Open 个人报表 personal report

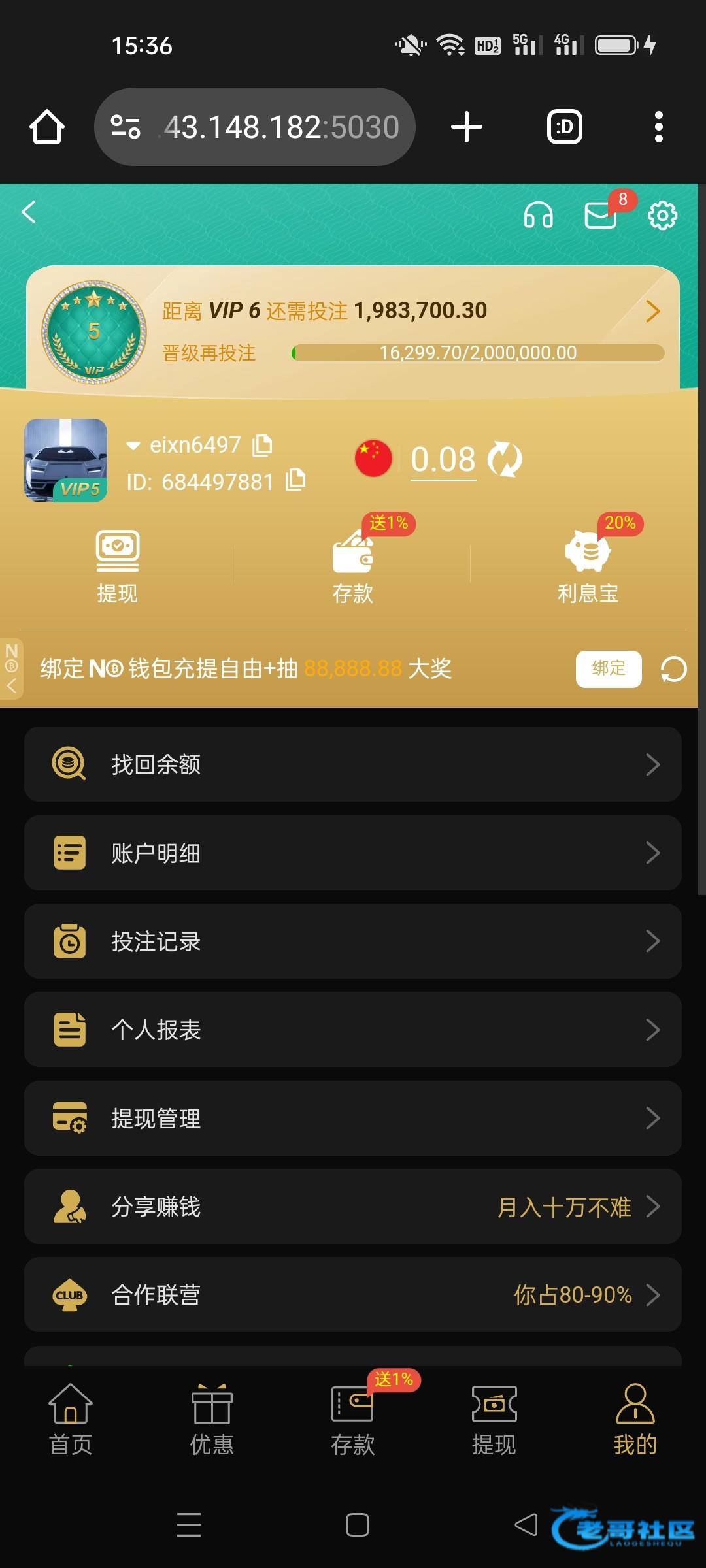tap(353, 1030)
